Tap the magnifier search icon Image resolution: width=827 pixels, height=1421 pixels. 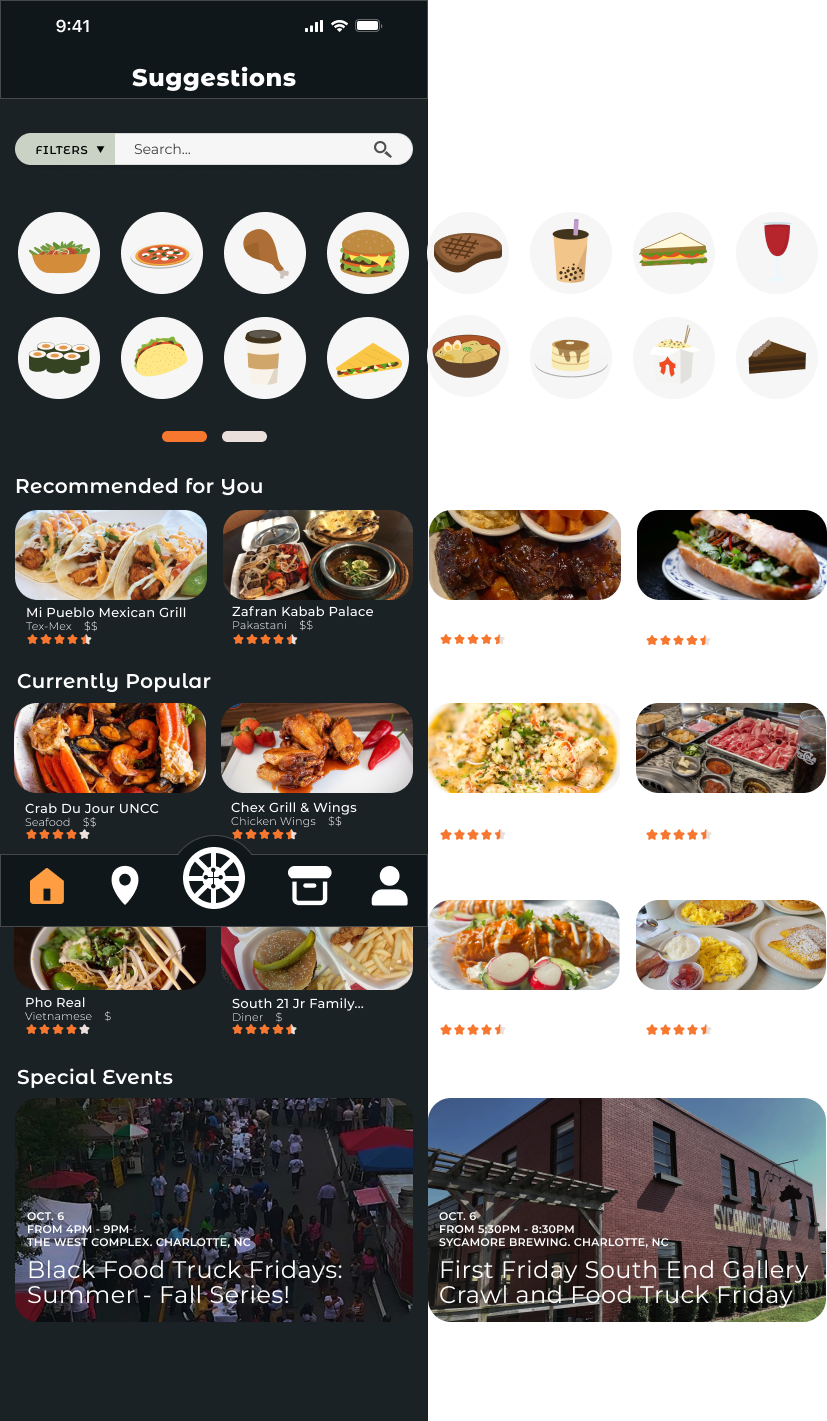coord(382,149)
